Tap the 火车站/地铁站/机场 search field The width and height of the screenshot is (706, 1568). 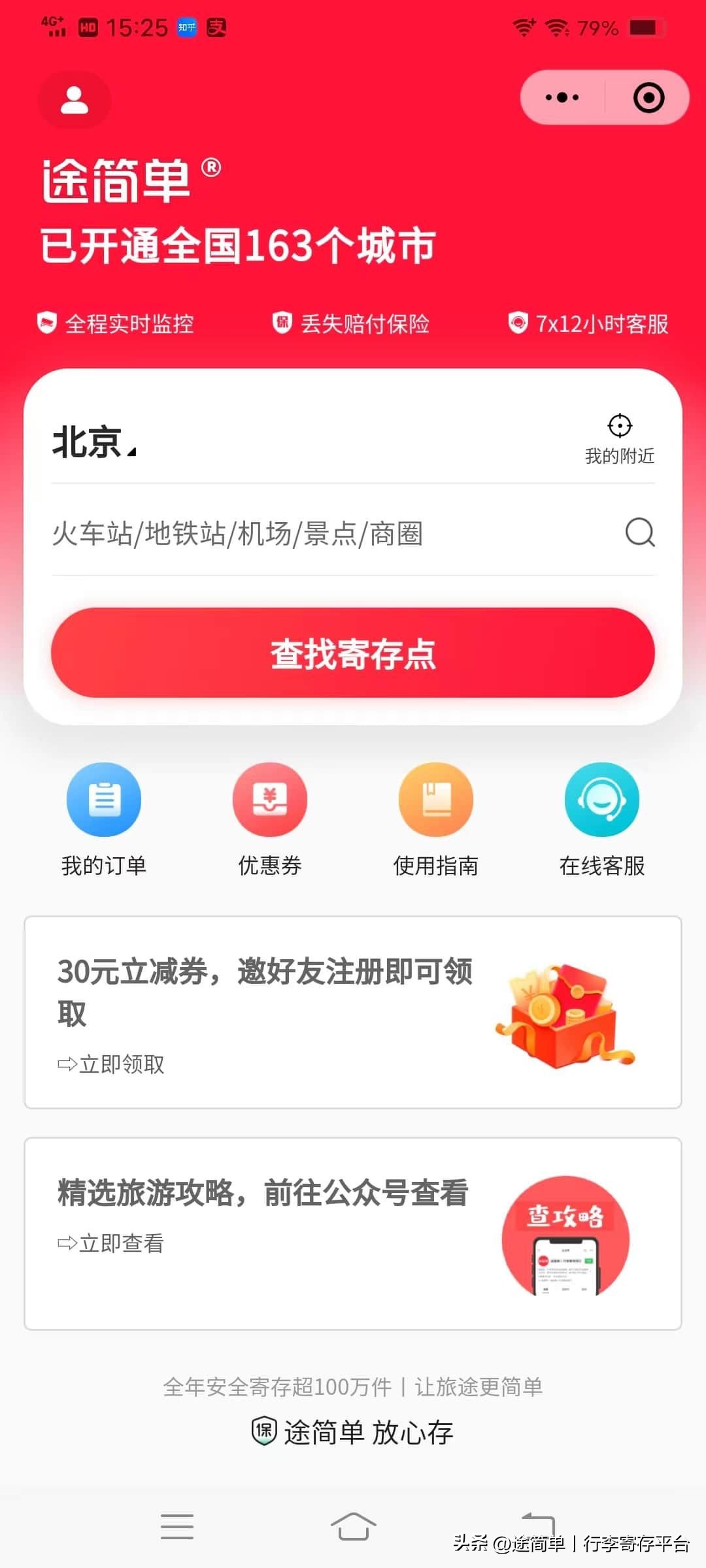click(261, 532)
